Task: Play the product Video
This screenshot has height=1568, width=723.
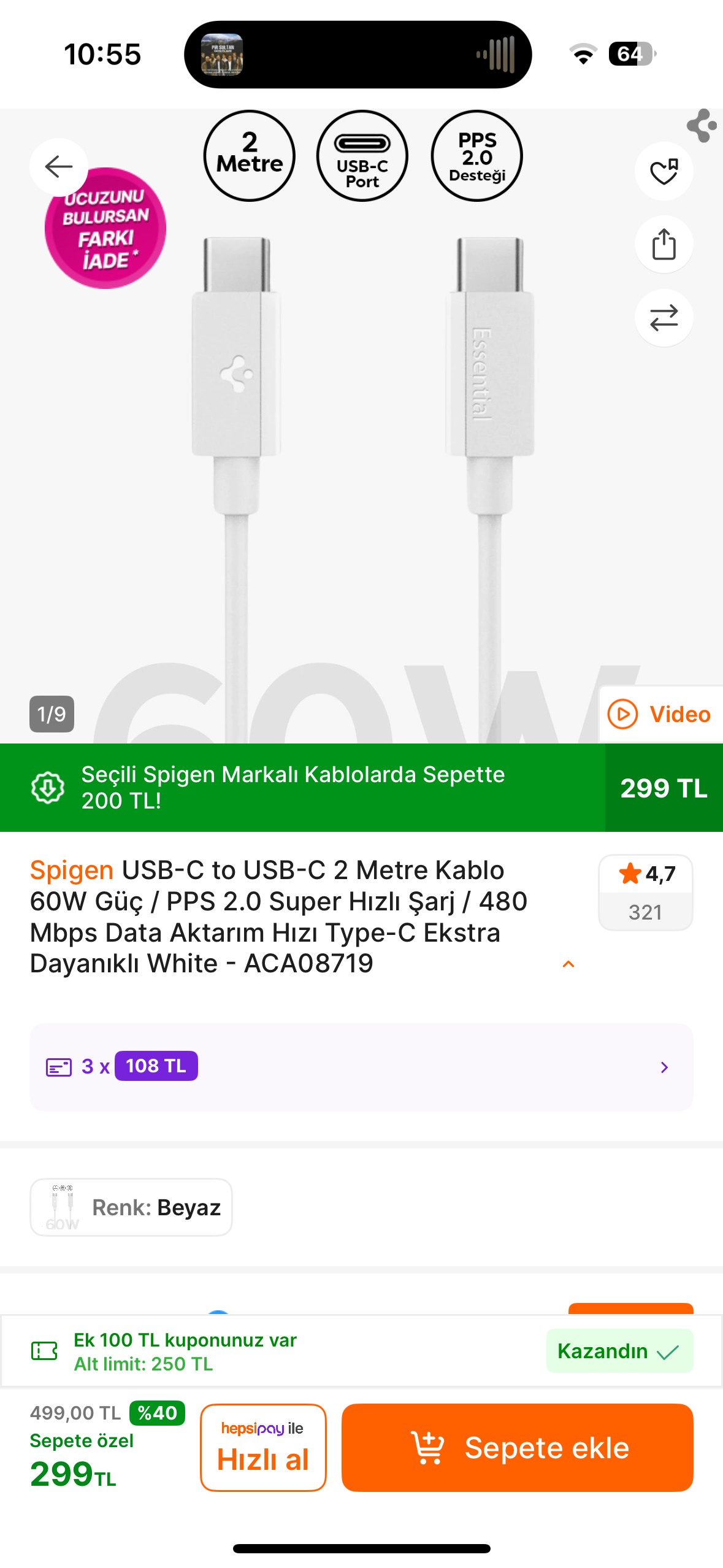Action: [661, 714]
